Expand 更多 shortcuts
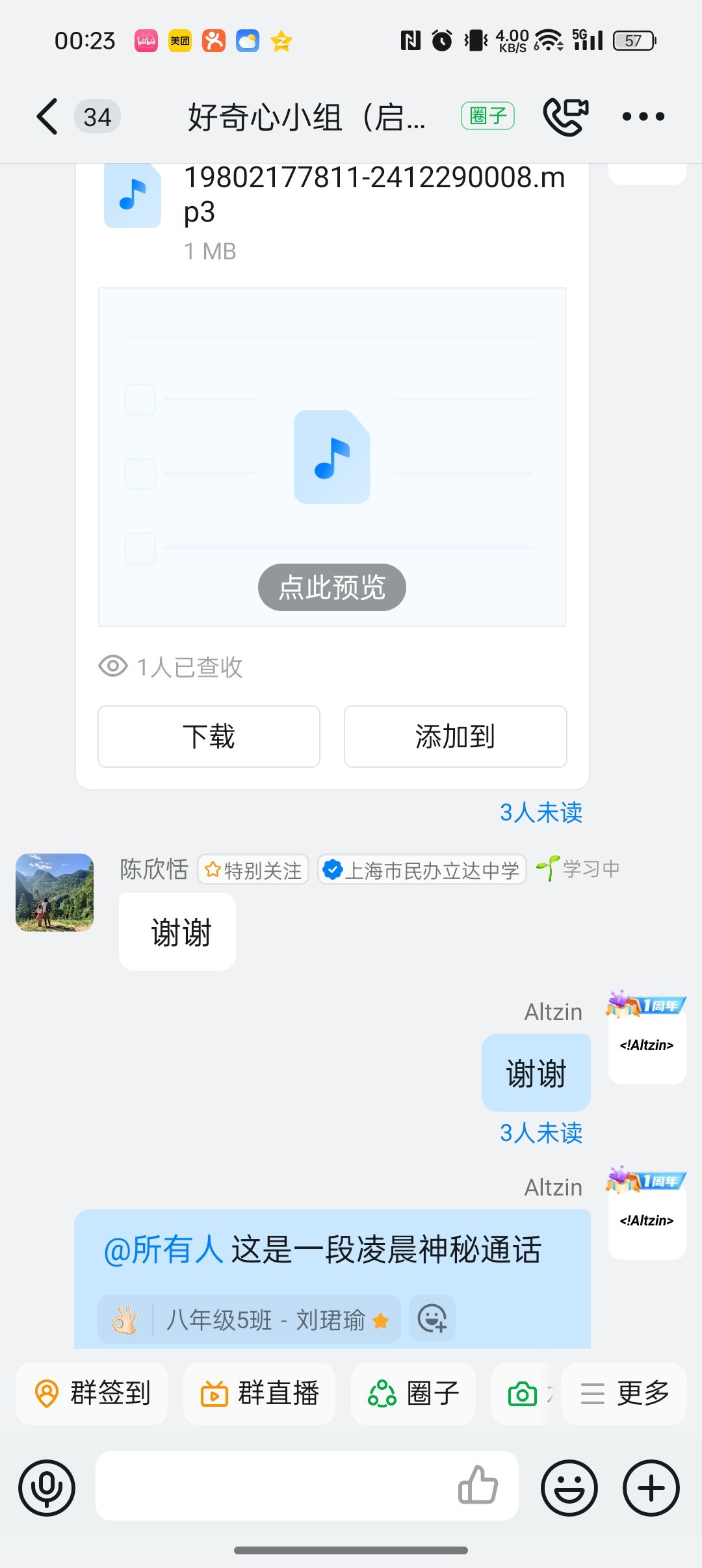Image resolution: width=702 pixels, height=1568 pixels. click(624, 1393)
